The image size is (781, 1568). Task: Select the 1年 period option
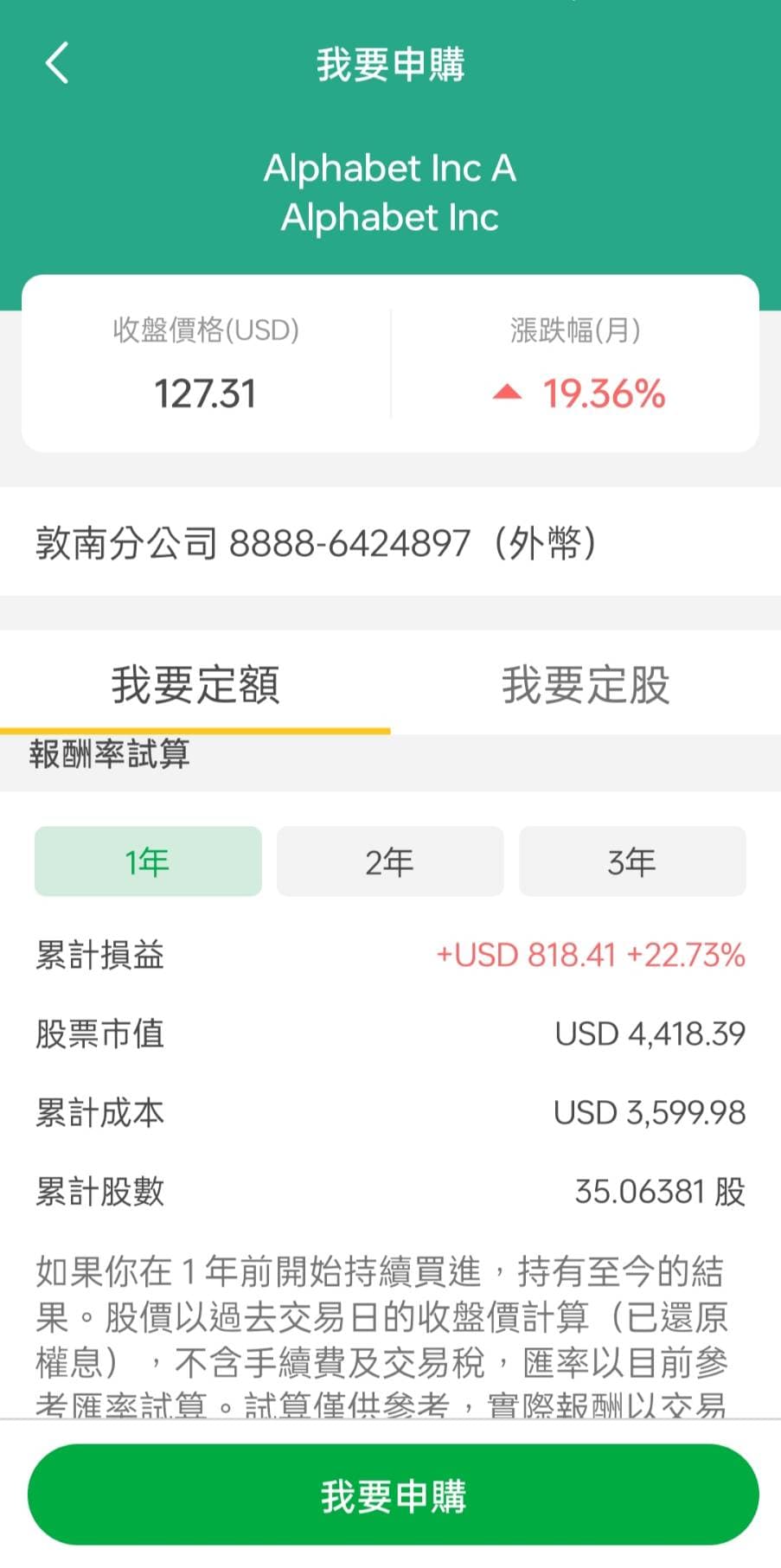147,861
